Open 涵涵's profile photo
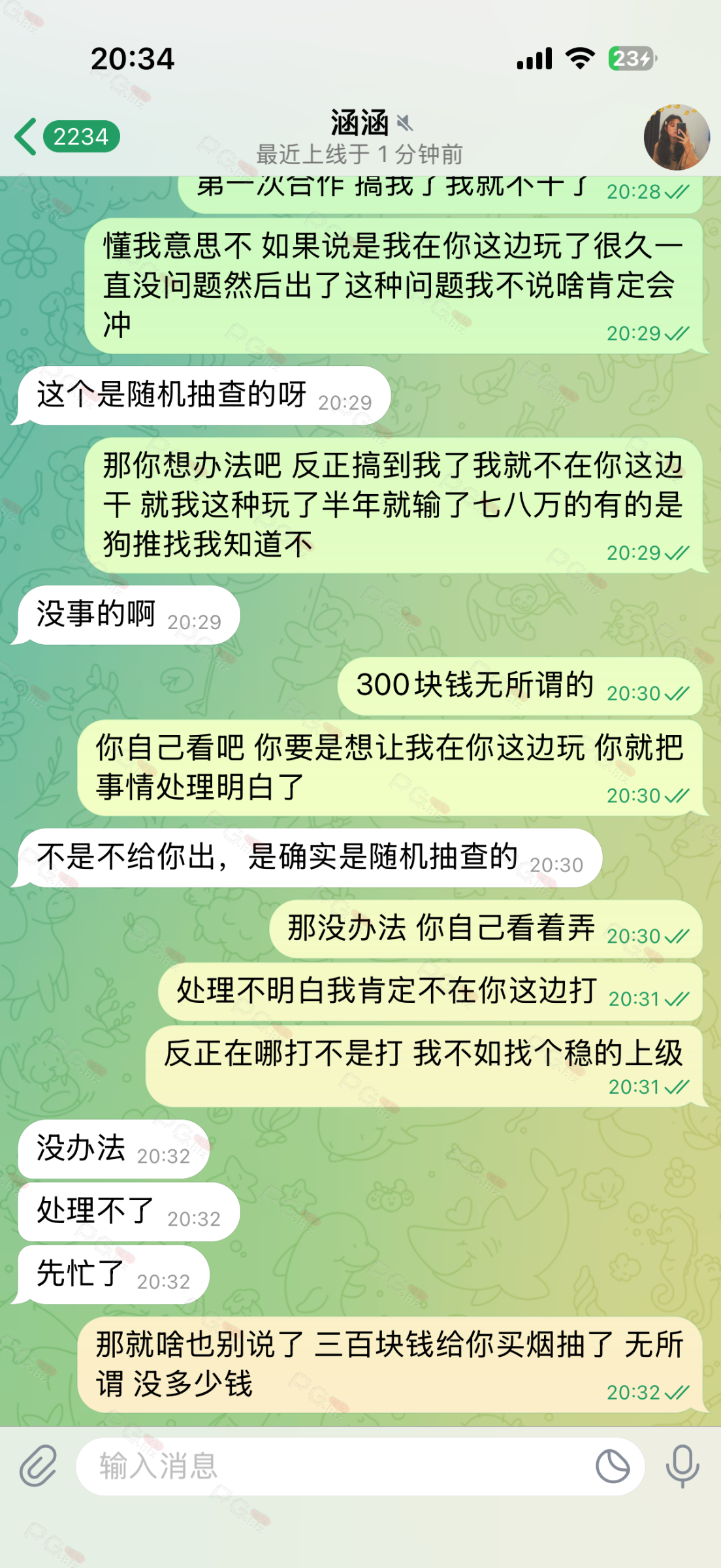The image size is (721, 1568). [676, 137]
